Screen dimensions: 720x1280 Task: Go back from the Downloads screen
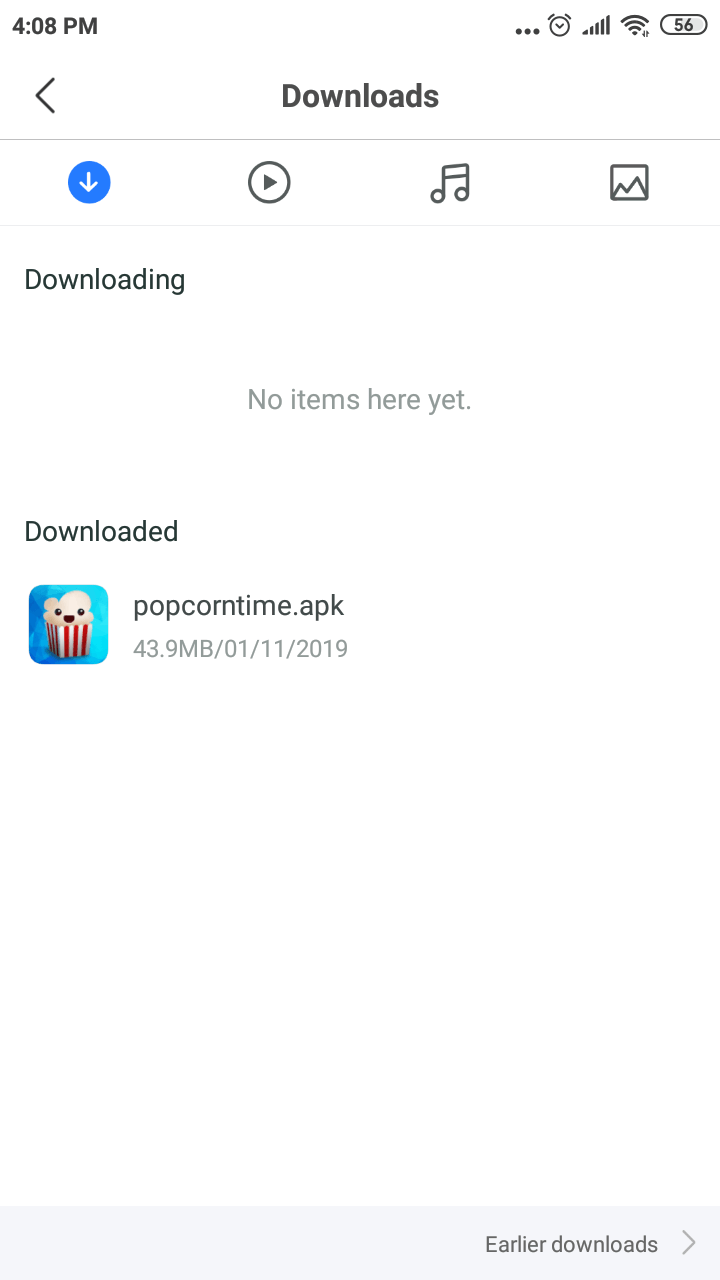(45, 96)
